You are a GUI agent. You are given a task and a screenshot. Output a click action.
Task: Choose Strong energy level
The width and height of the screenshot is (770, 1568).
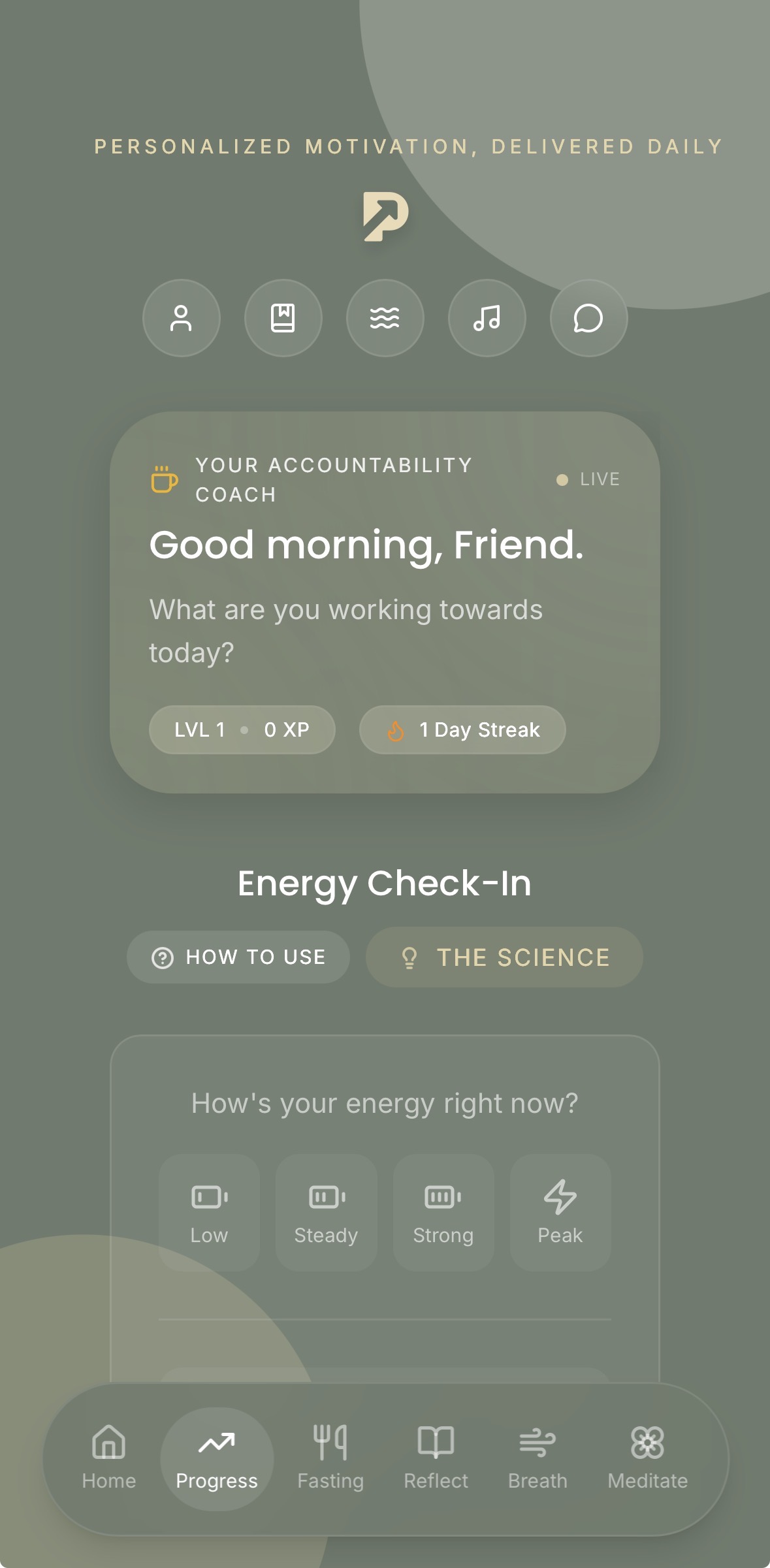(443, 1212)
